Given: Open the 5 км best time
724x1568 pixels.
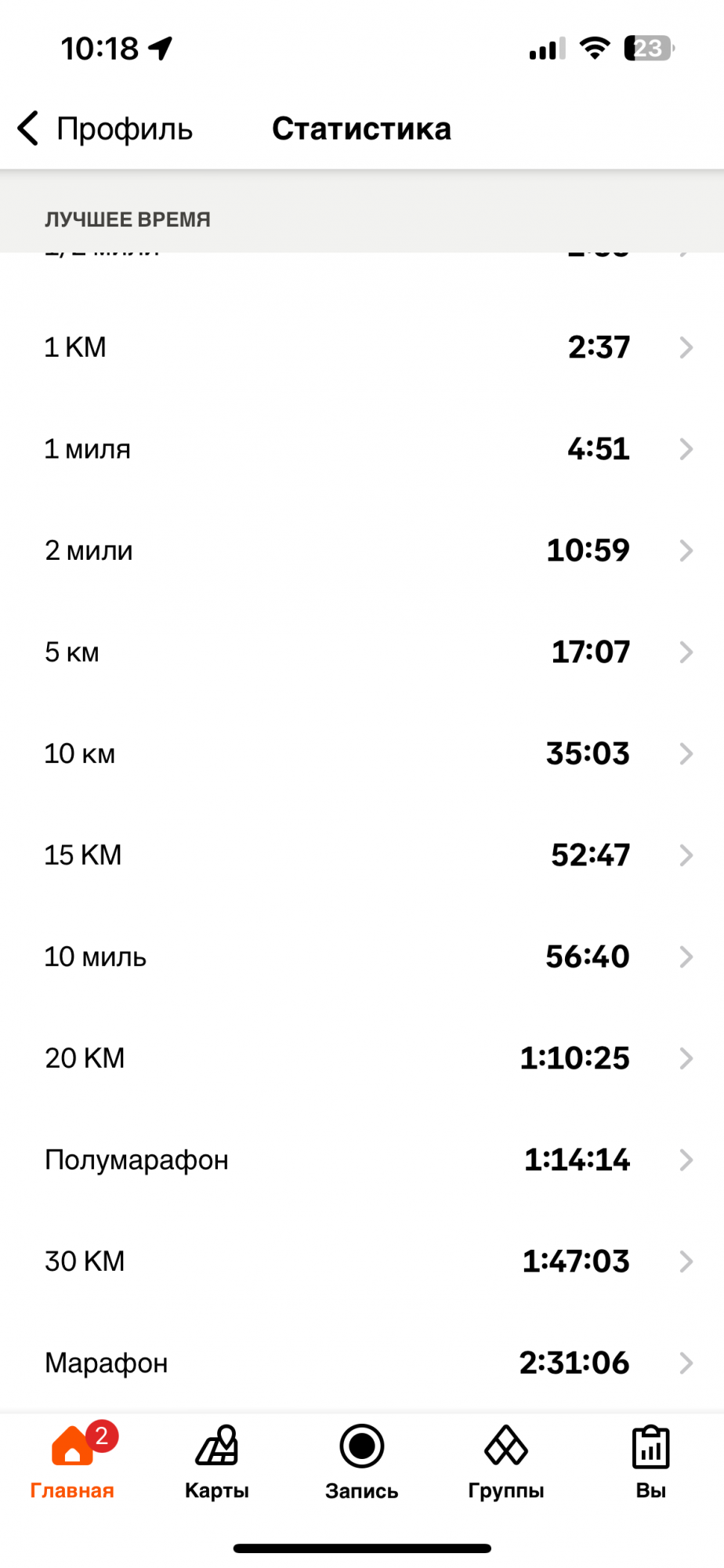Looking at the screenshot, I should pos(362,652).
